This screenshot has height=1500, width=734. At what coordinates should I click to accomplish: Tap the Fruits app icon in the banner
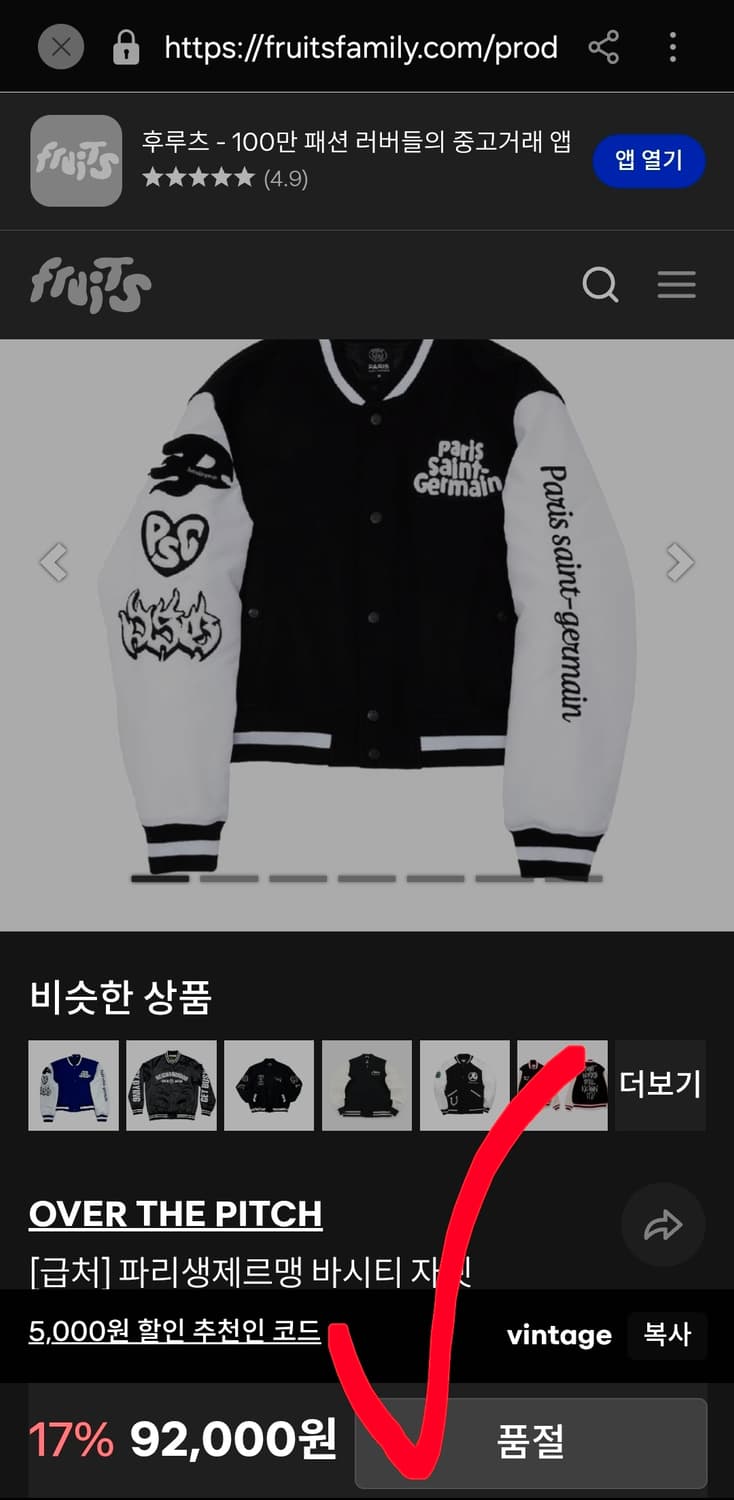tap(75, 160)
